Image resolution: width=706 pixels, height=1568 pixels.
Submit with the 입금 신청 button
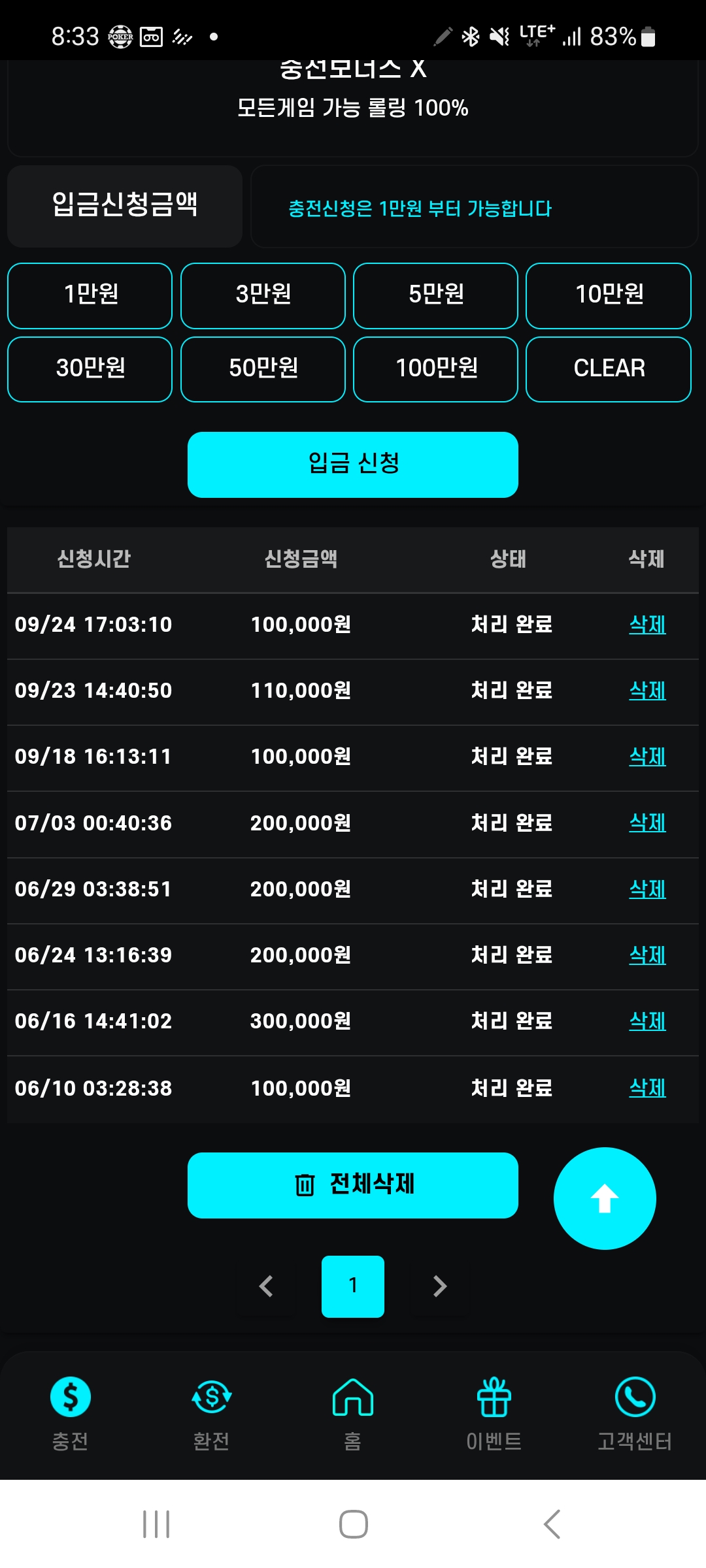(x=353, y=465)
